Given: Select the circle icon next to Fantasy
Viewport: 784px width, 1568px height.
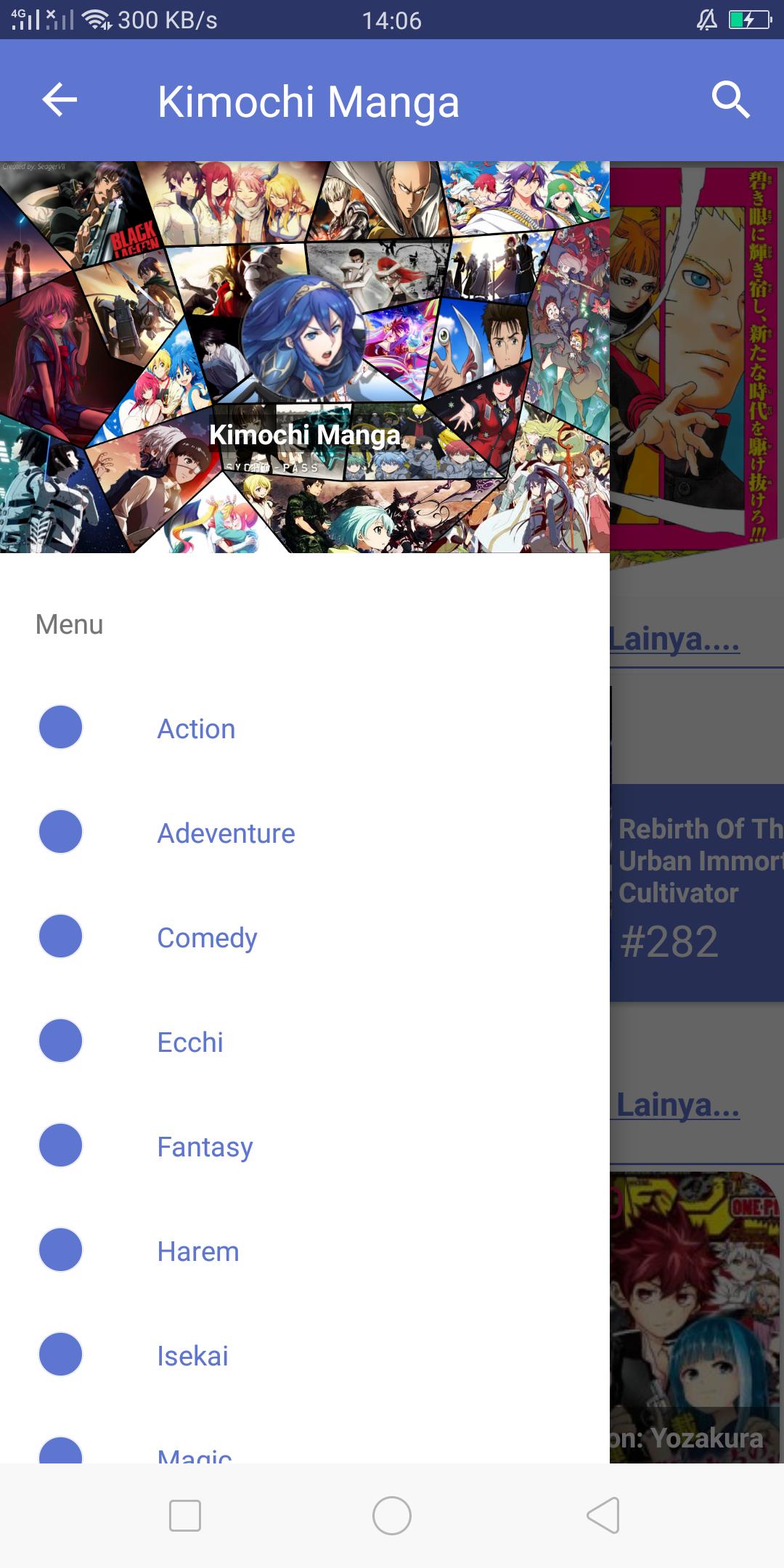Looking at the screenshot, I should [61, 1146].
